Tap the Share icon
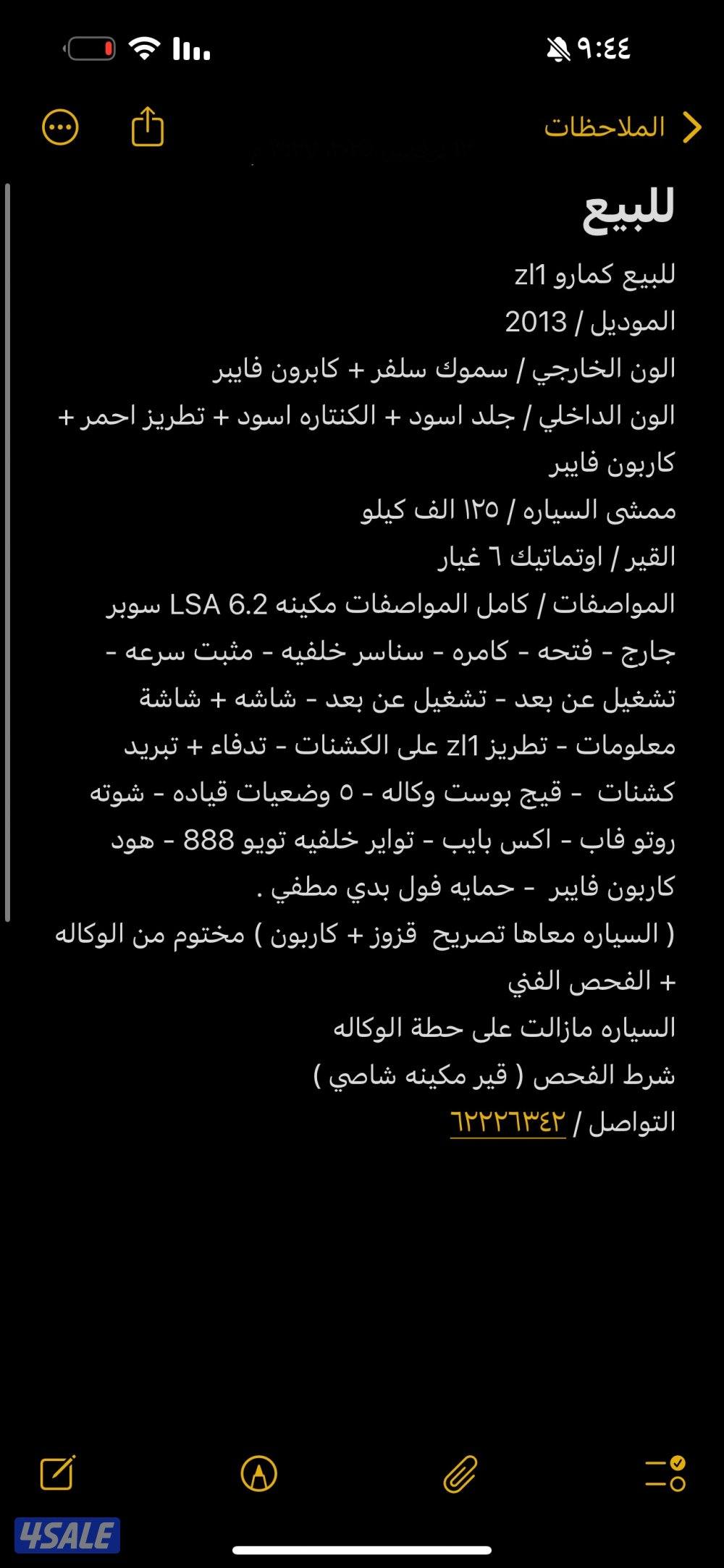 147,126
